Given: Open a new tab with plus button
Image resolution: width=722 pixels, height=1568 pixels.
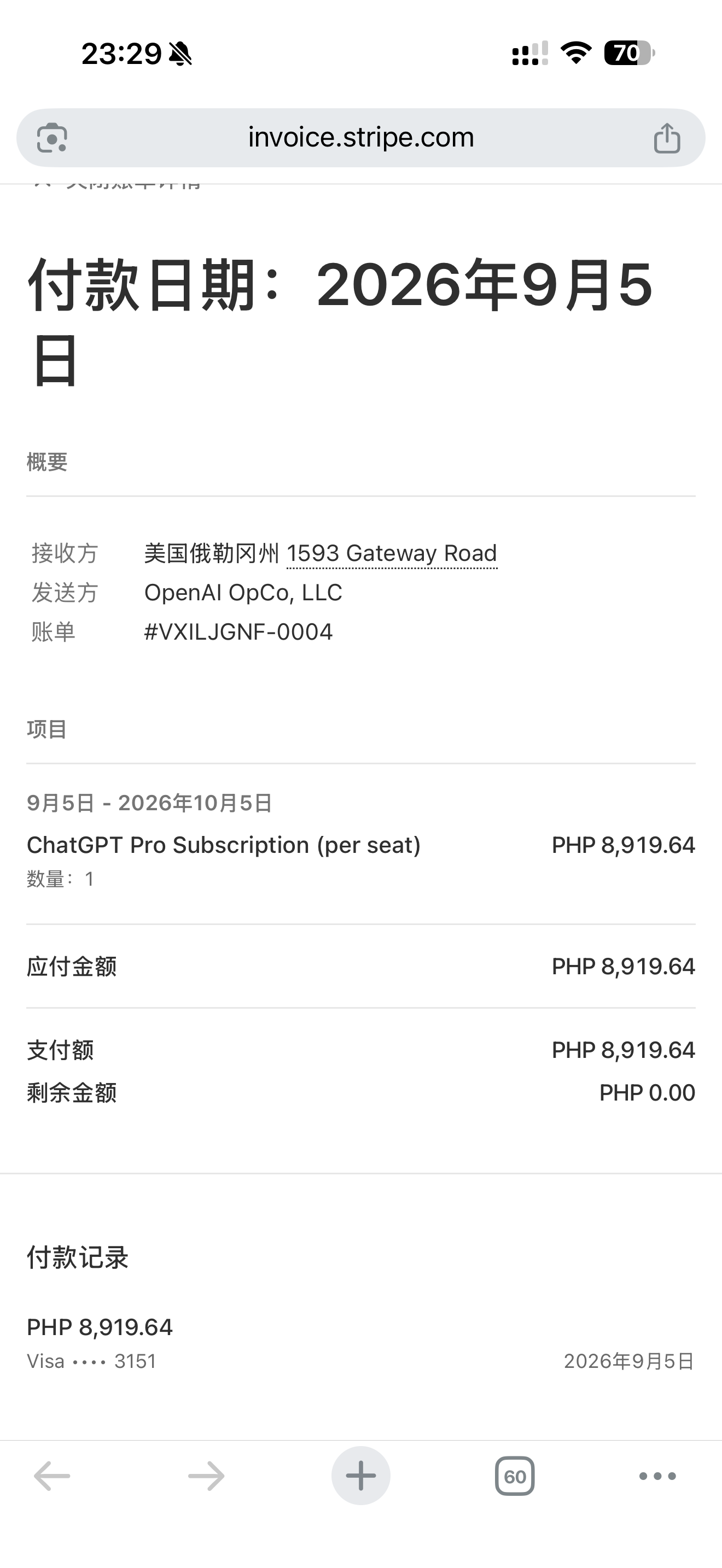Looking at the screenshot, I should coord(361,1476).
